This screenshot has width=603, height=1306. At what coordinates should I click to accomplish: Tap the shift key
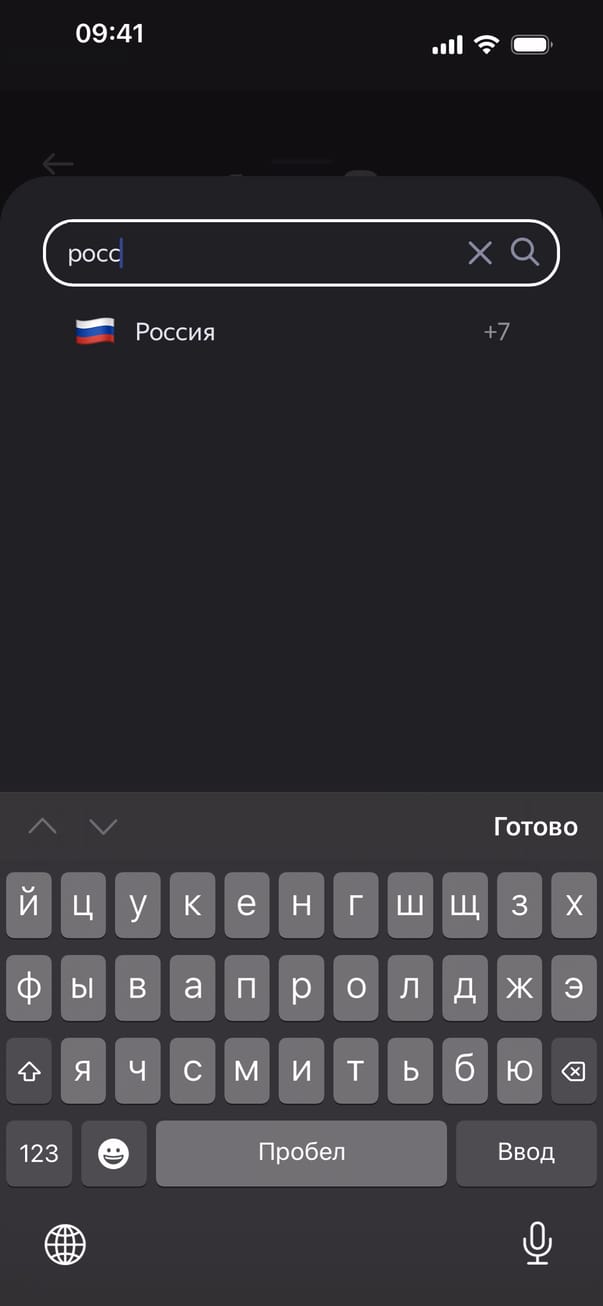coord(29,1071)
